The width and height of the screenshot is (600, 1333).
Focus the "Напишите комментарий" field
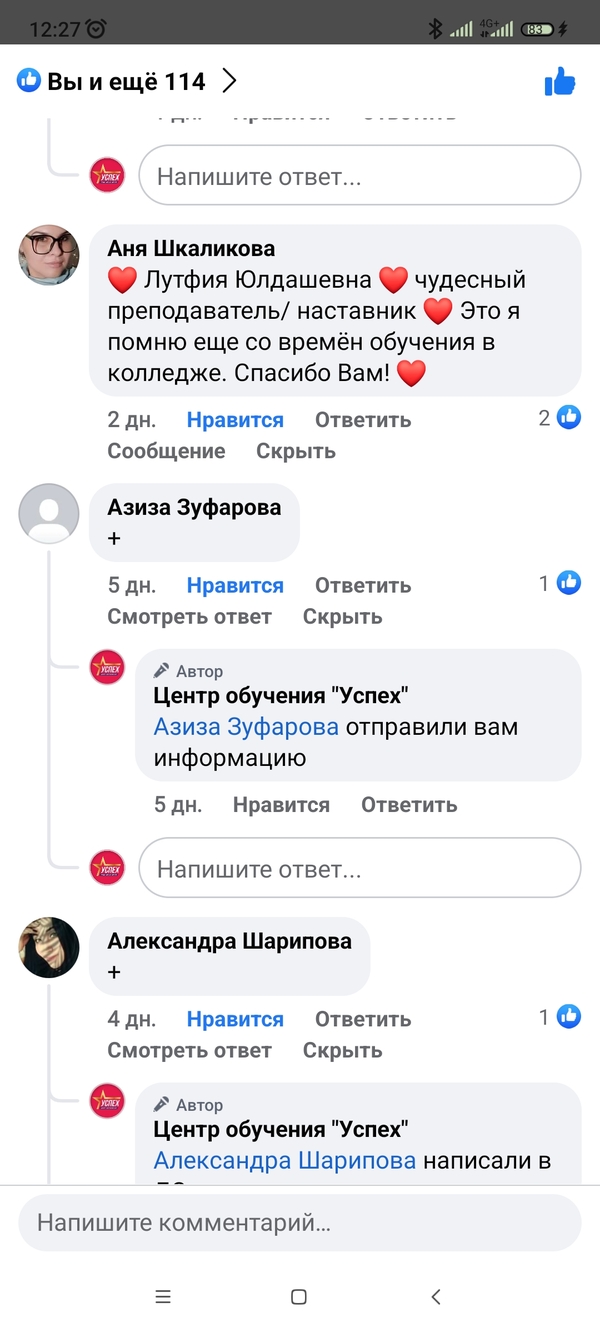pos(299,1222)
